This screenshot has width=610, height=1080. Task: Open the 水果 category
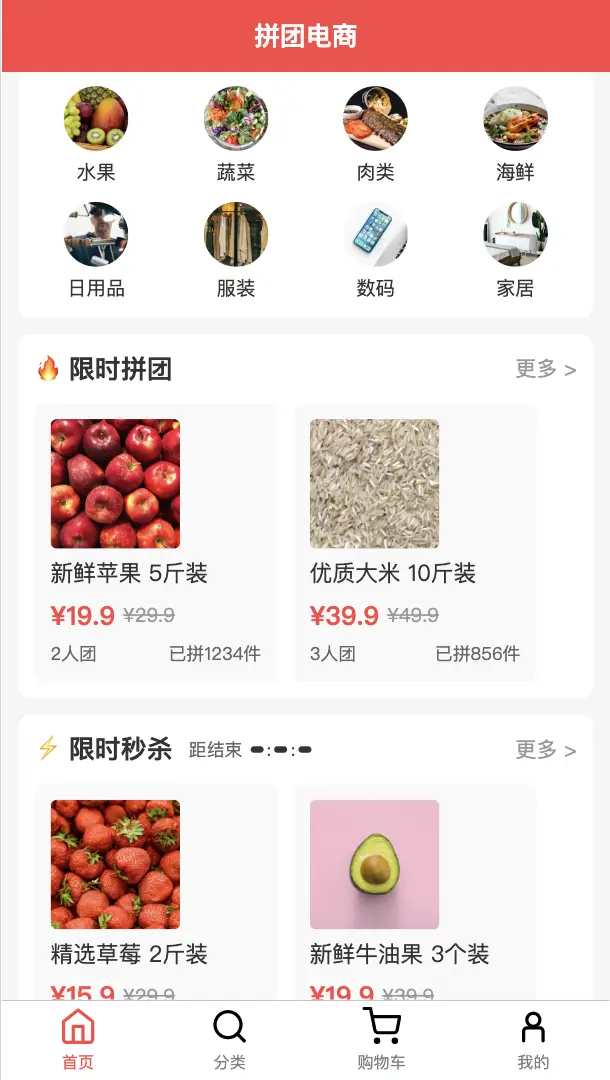point(96,134)
